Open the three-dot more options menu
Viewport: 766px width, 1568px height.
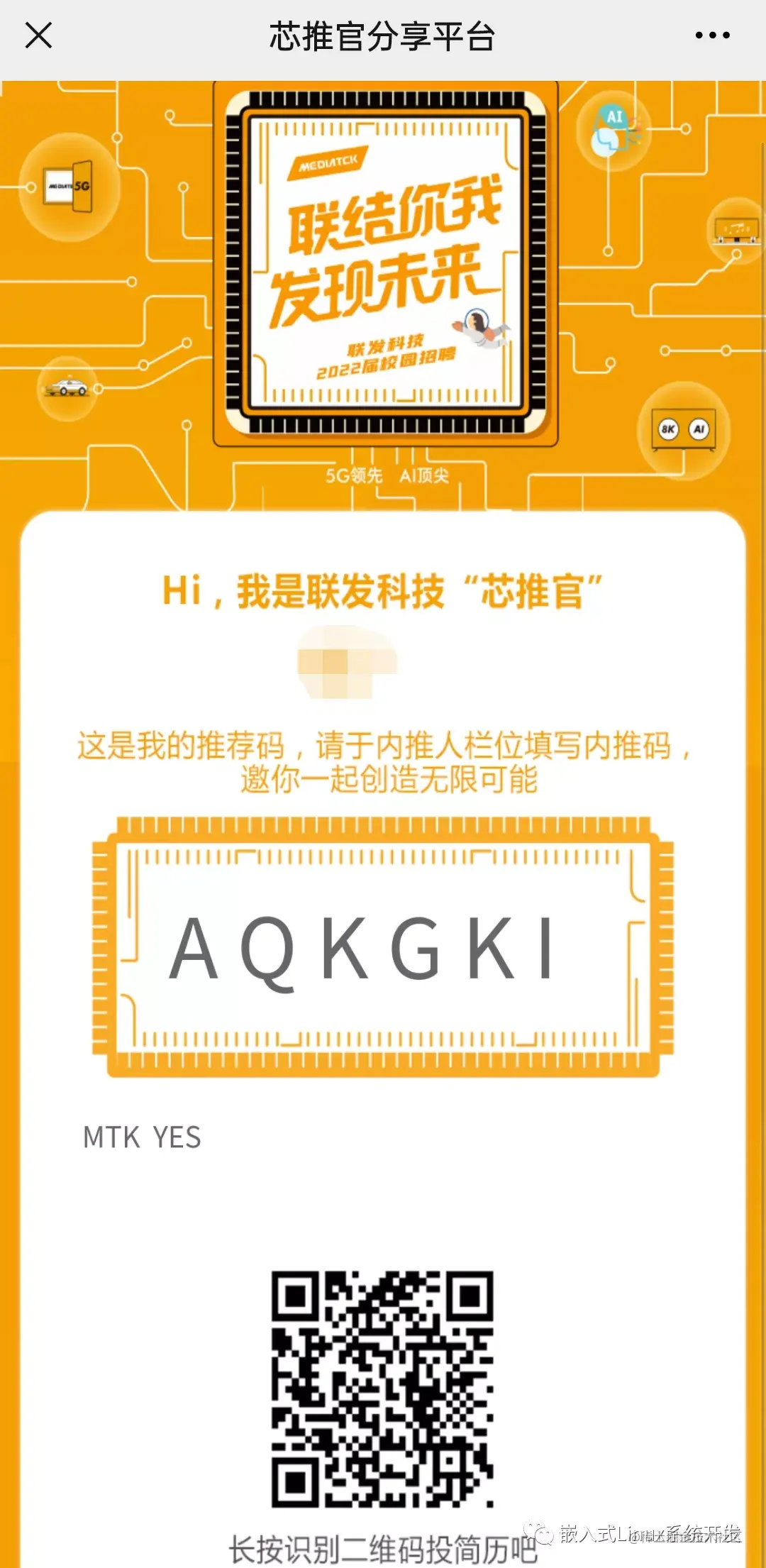coord(712,35)
